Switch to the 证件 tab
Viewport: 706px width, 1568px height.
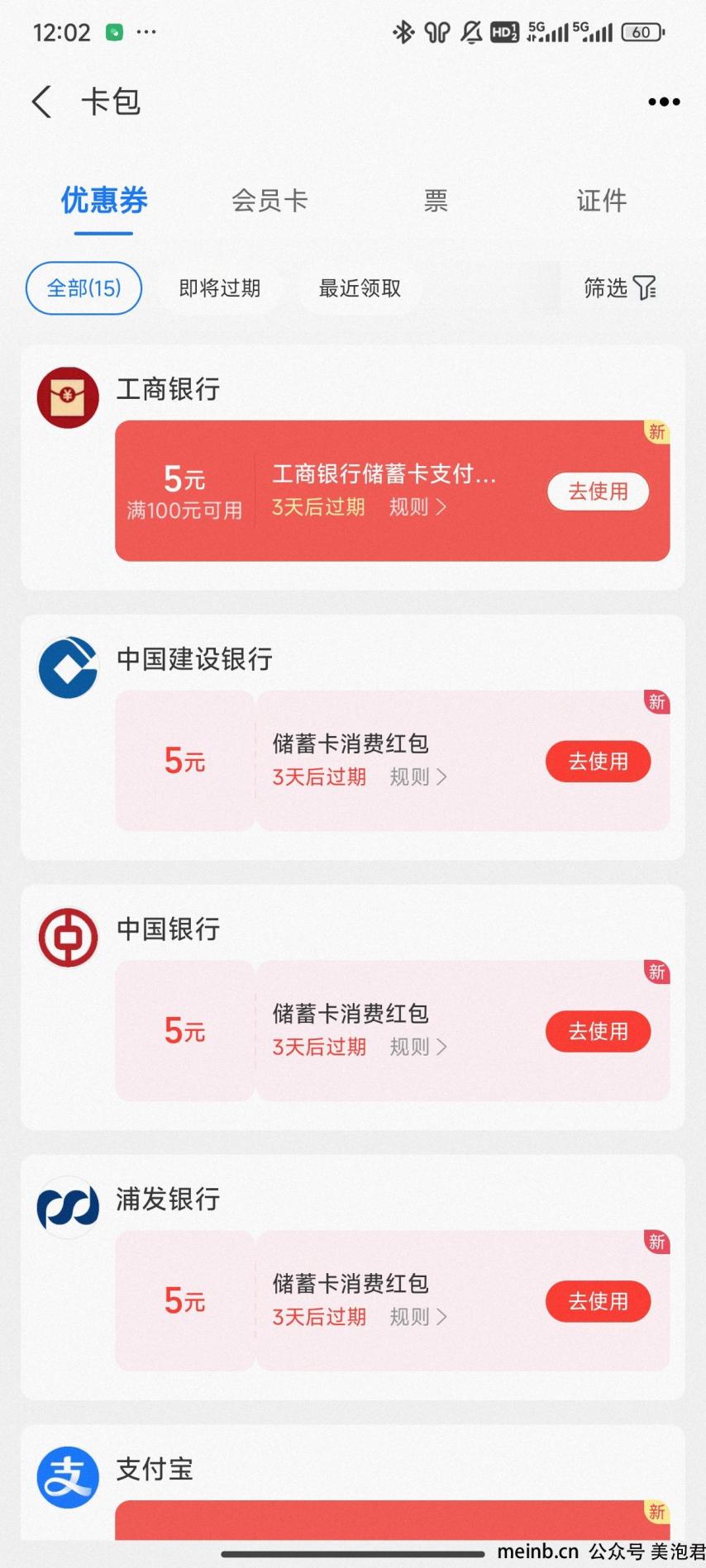602,201
